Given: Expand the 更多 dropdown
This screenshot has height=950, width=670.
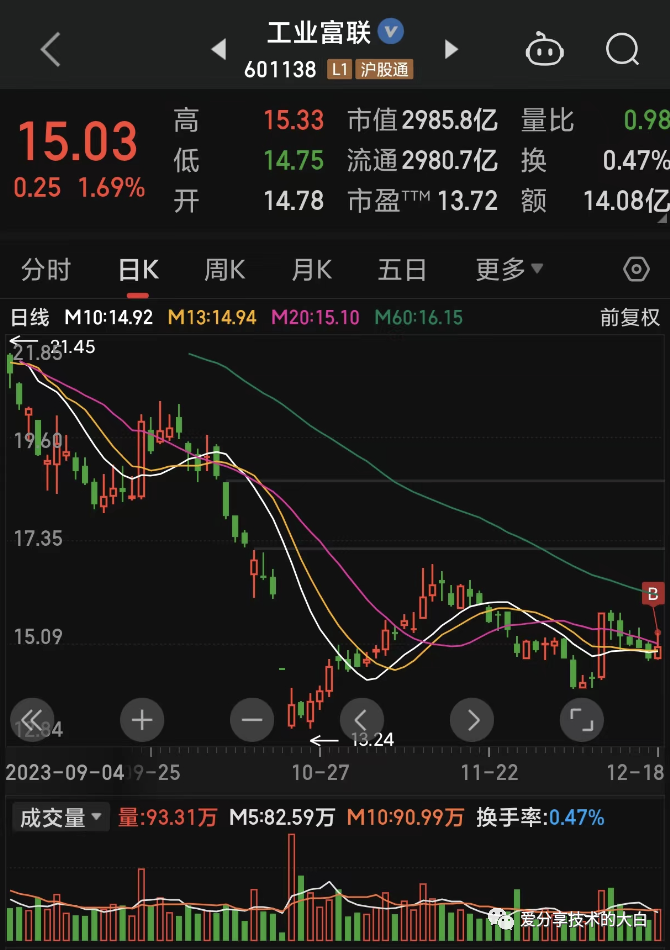Looking at the screenshot, I should tap(509, 269).
